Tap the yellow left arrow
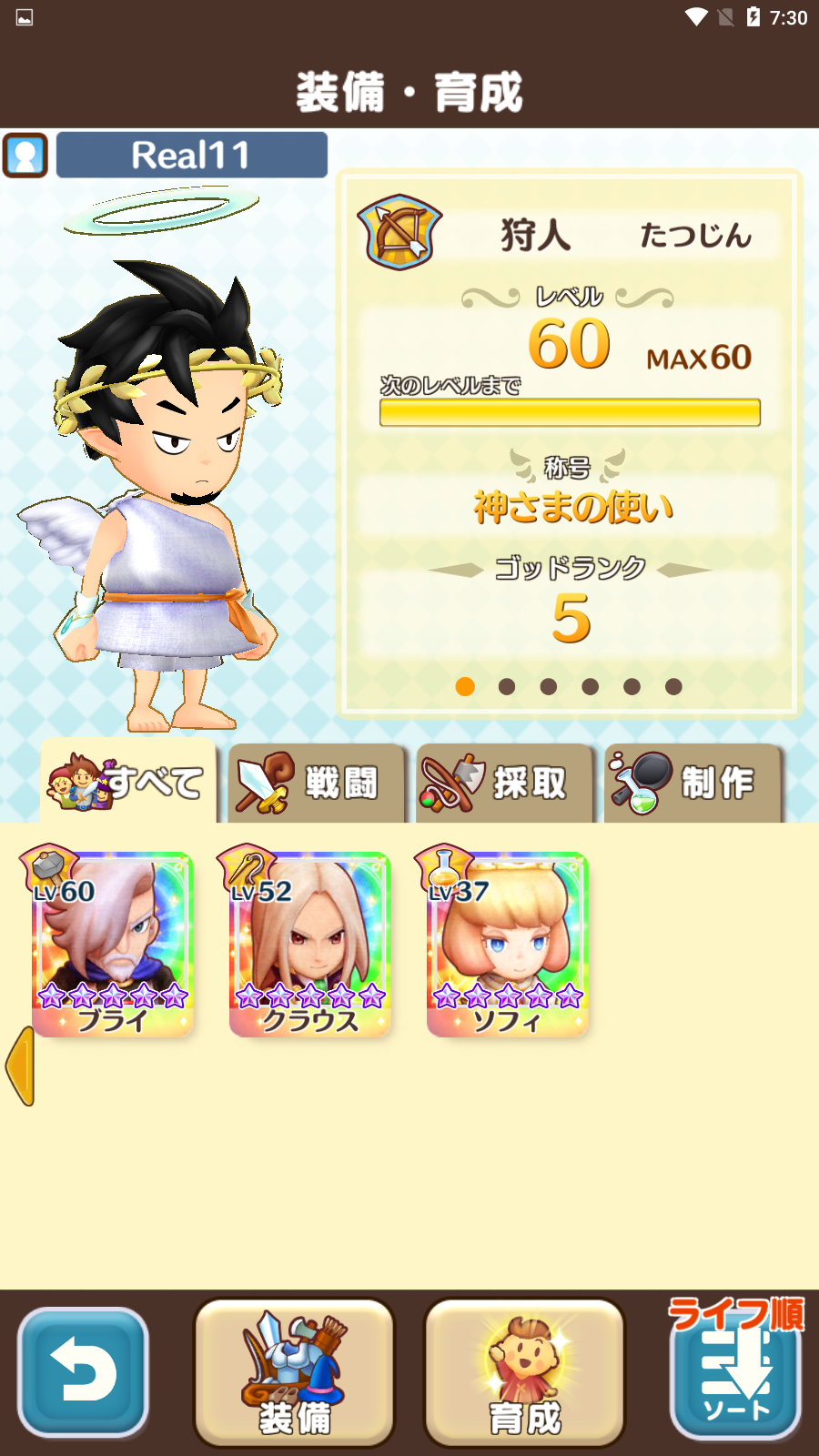 21,1066
